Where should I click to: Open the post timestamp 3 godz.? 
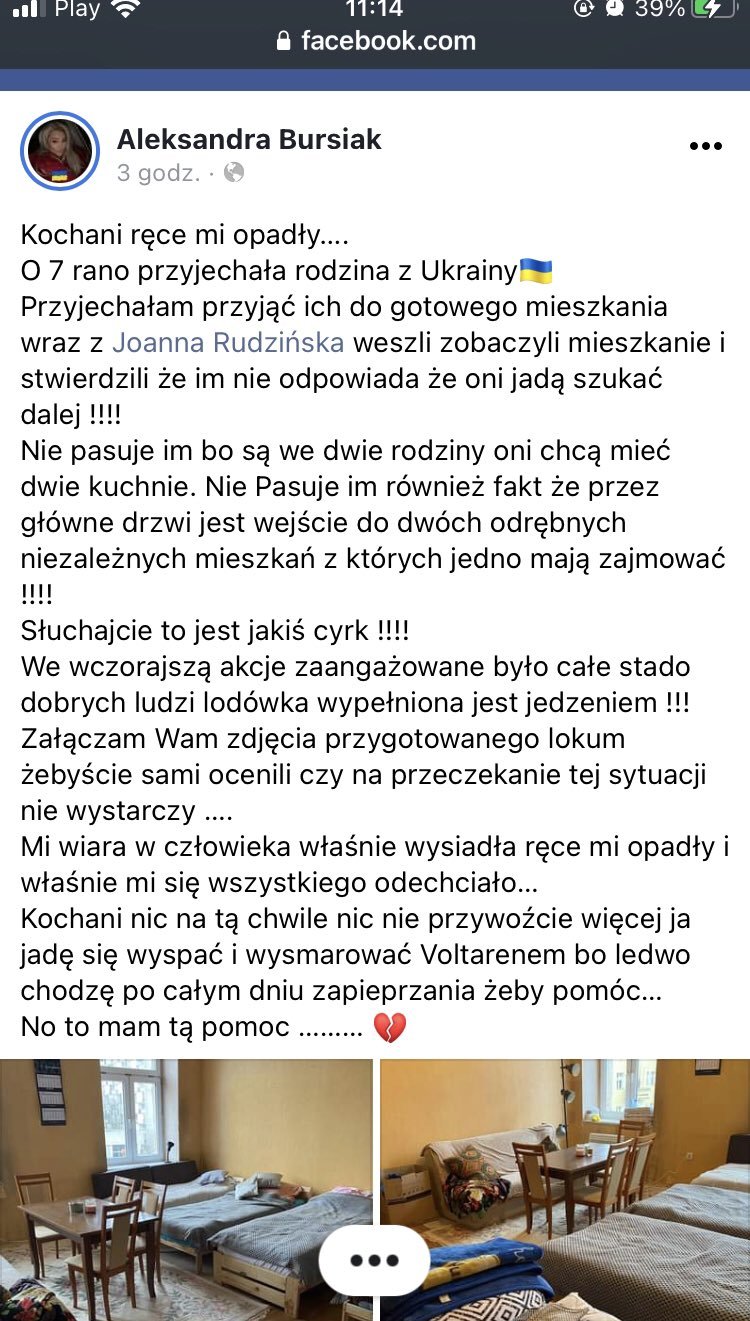click(158, 173)
